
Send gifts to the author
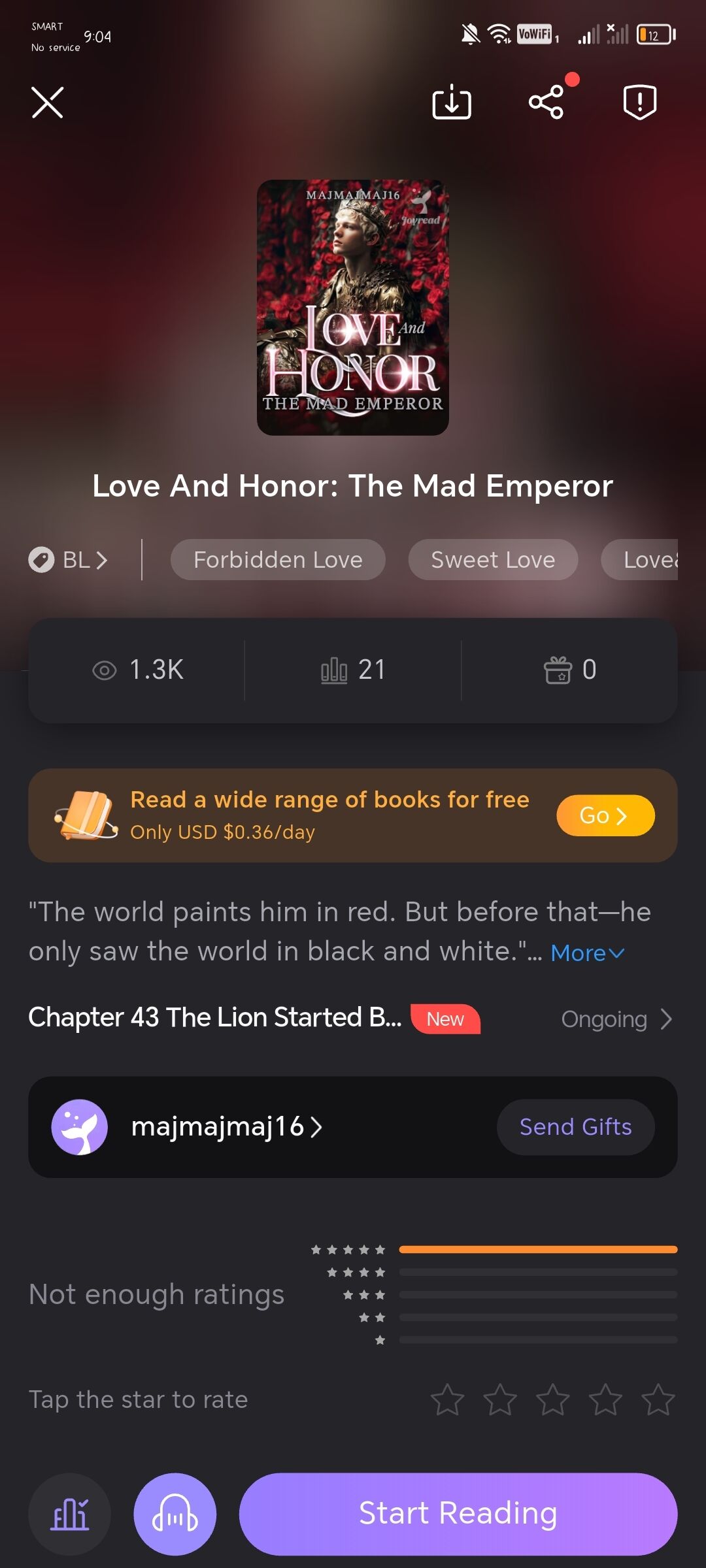(x=575, y=1127)
